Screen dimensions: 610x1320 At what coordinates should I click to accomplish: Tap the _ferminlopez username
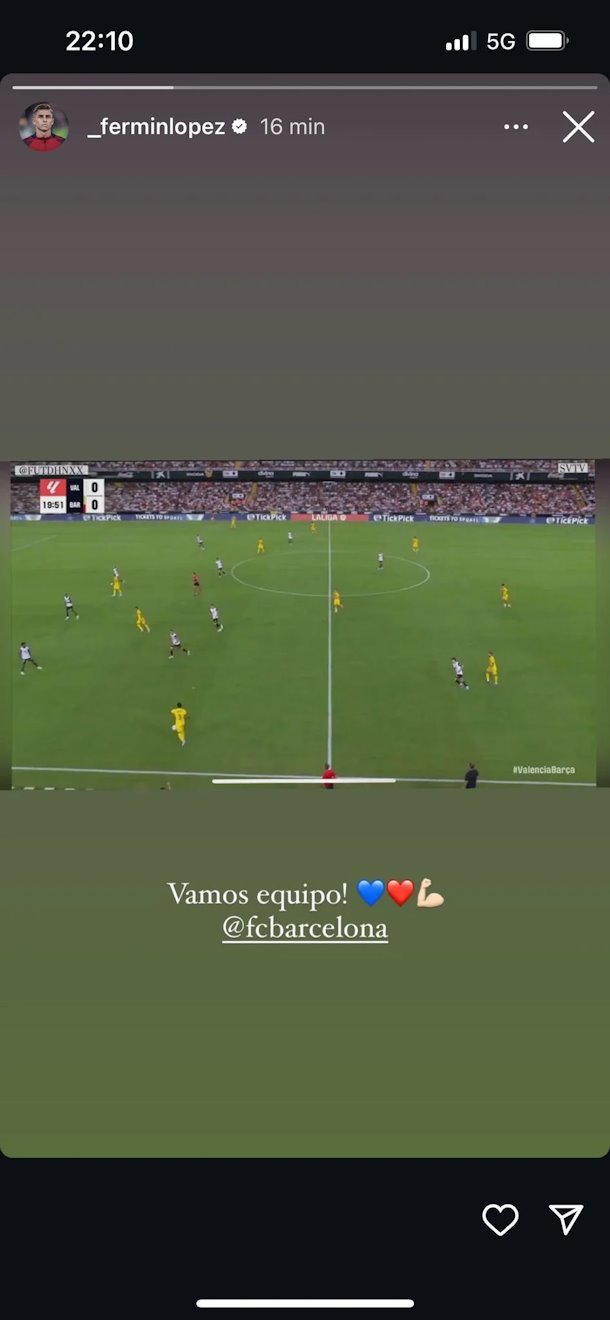[x=157, y=127]
